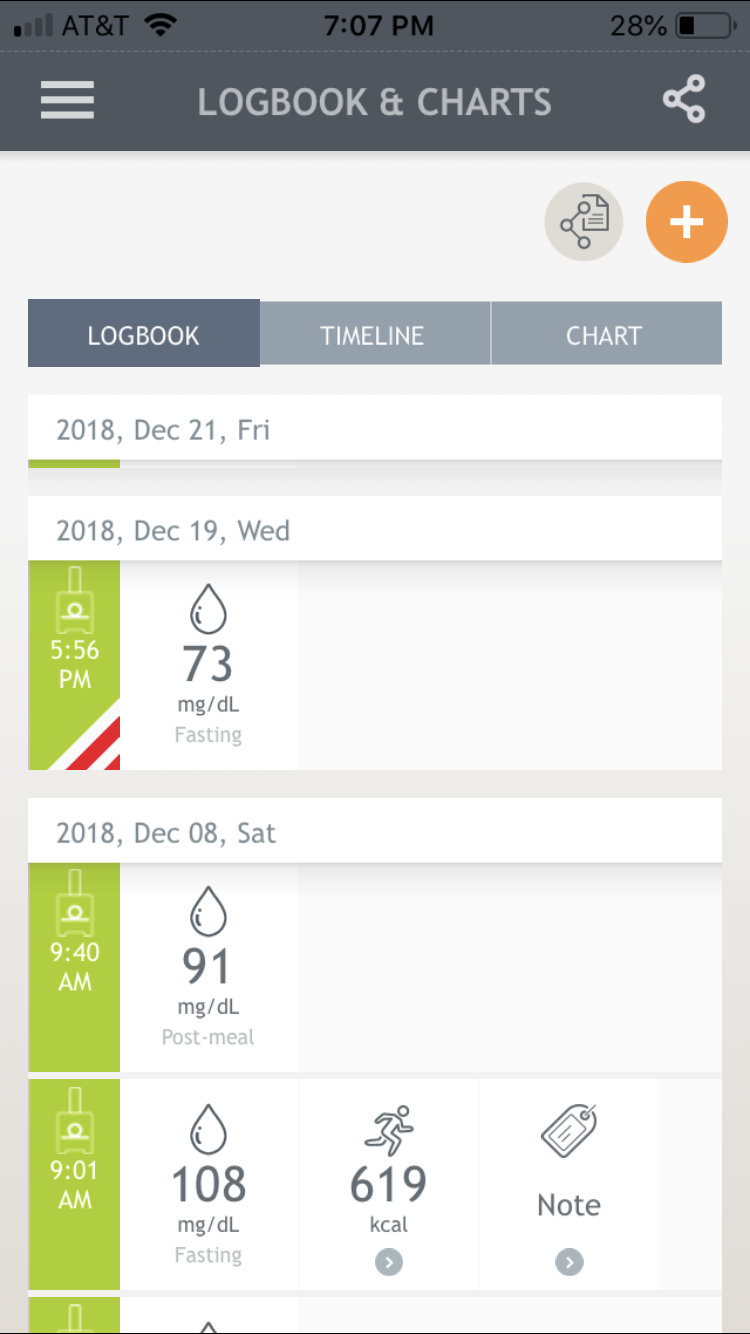
Task: Share the logbook via the header icon
Action: 684,101
